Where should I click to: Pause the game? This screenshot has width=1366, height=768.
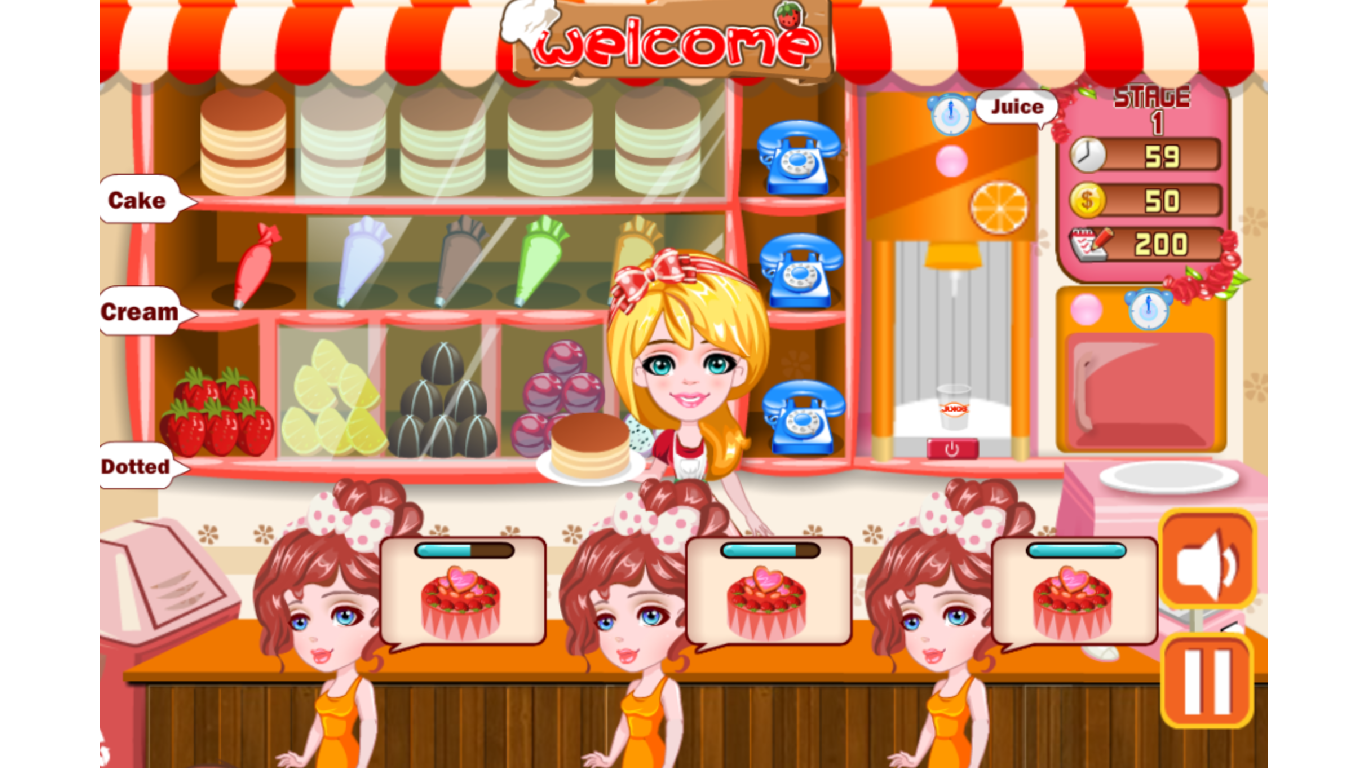pos(1207,681)
